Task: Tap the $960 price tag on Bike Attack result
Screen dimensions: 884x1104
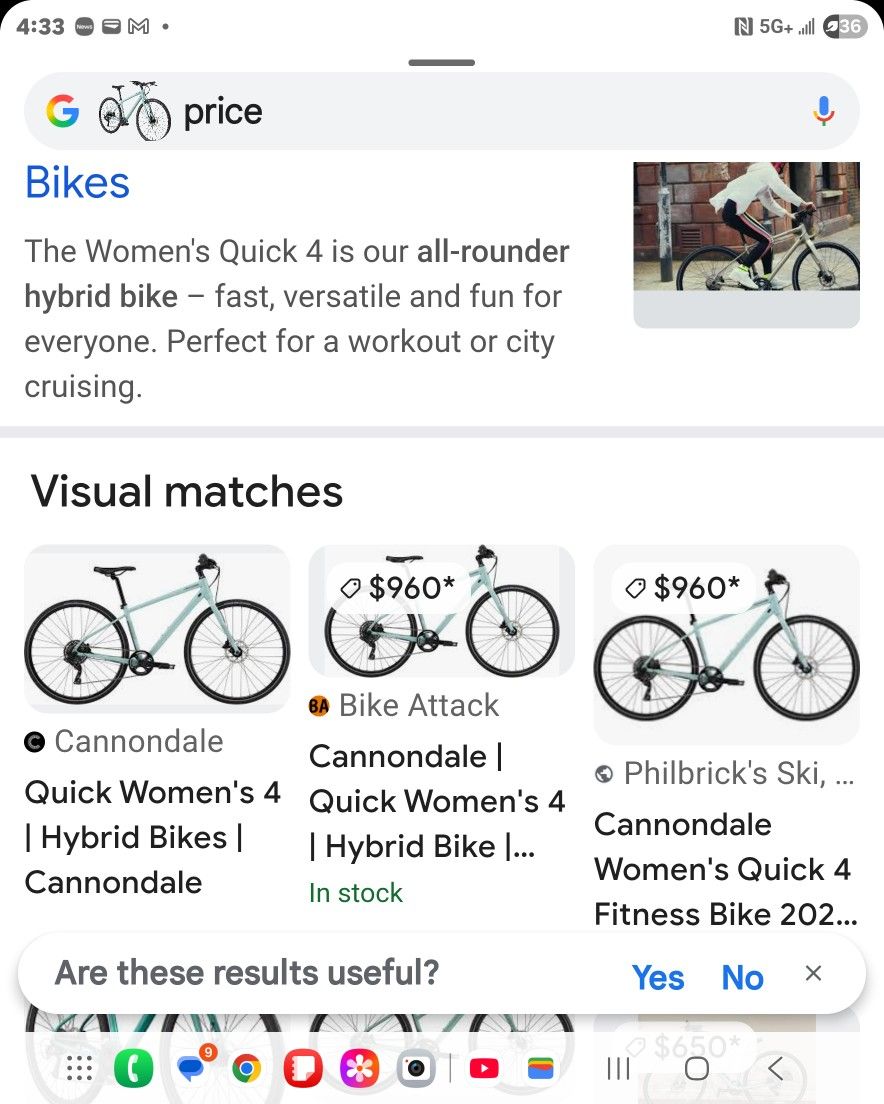Action: pos(401,588)
